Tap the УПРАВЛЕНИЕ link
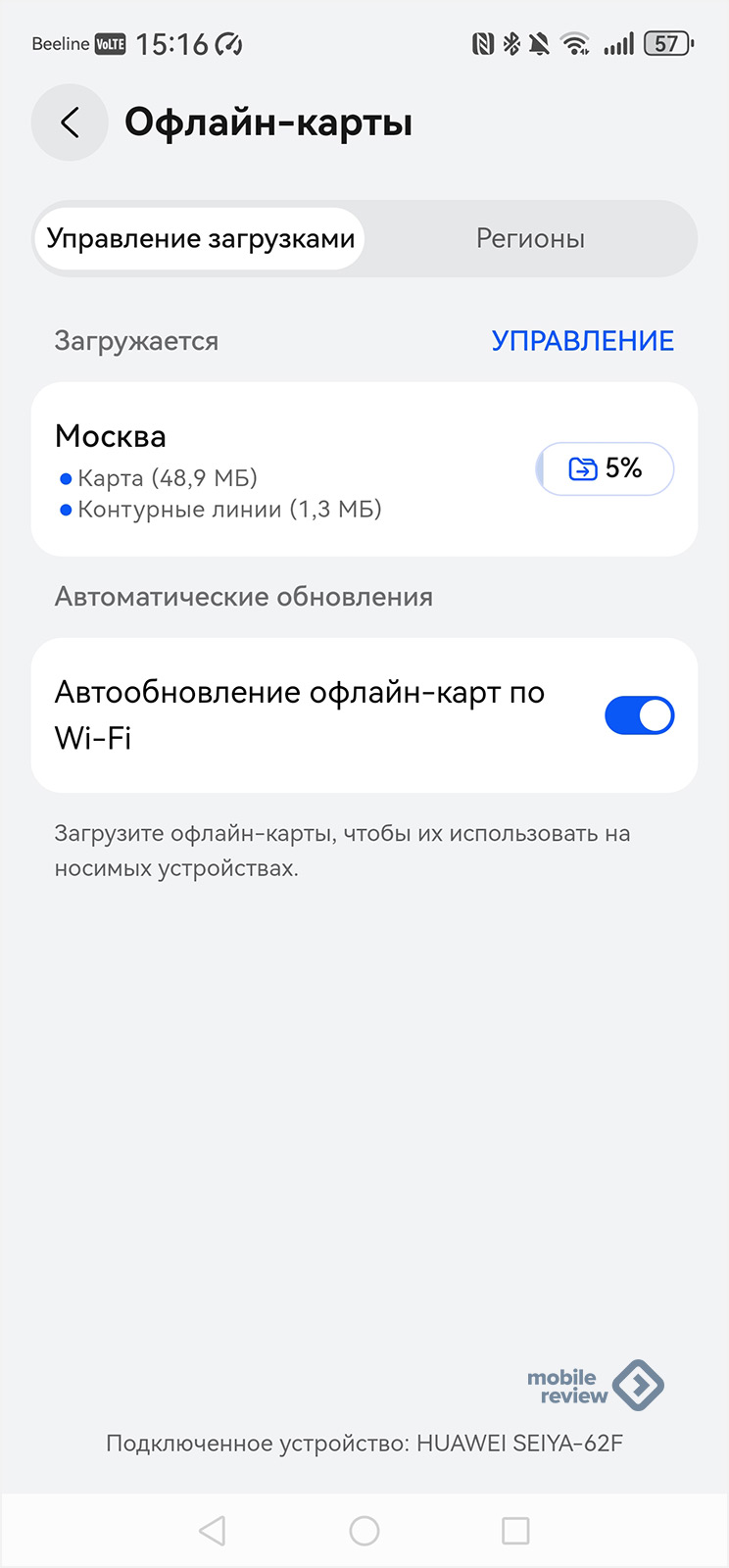Image resolution: width=729 pixels, height=1568 pixels. pos(583,341)
